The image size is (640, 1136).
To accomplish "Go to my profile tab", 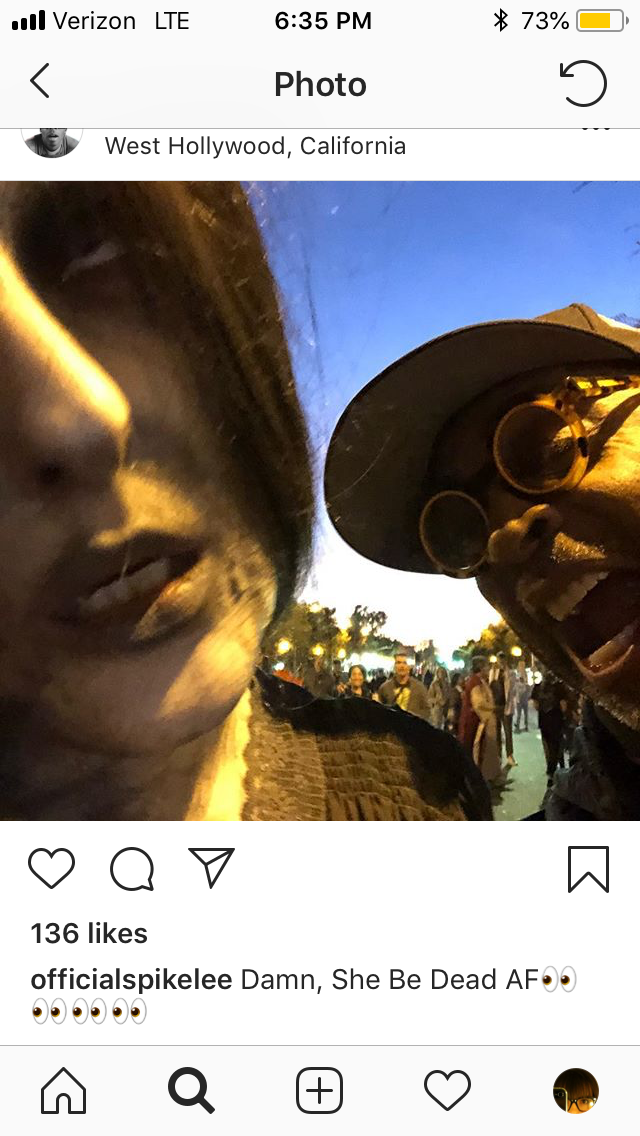I will [576, 1090].
